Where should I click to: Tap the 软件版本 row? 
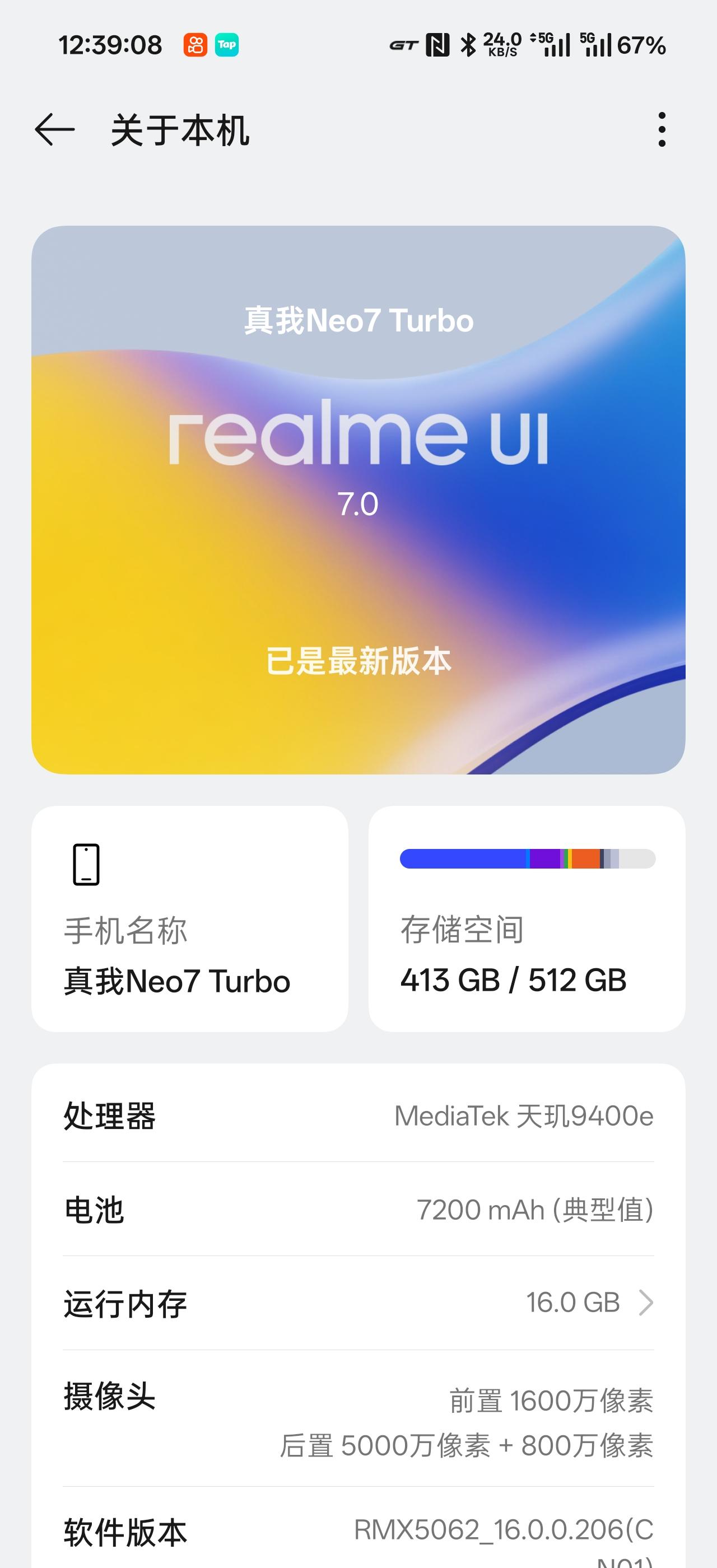coord(358,1536)
